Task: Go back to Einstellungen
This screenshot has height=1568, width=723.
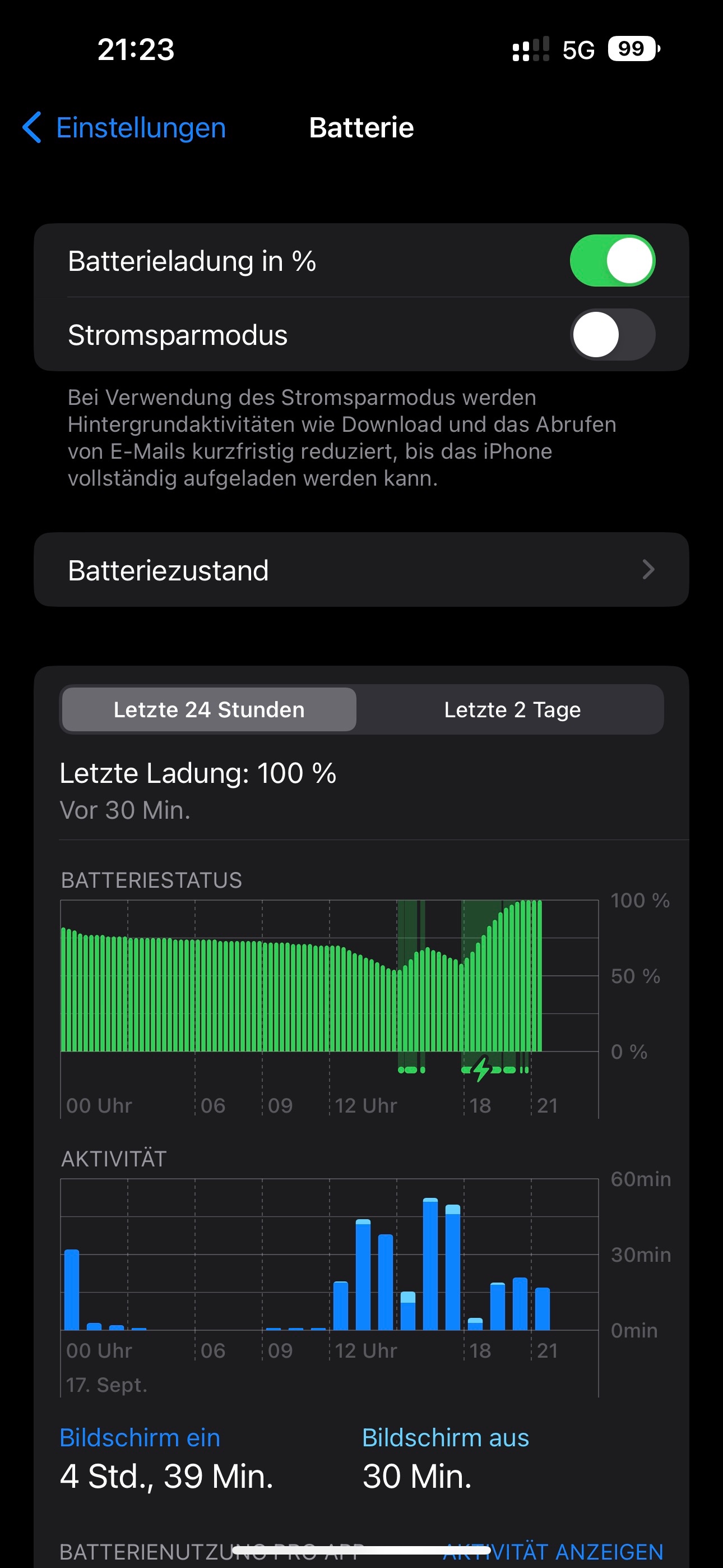Action: pos(125,128)
